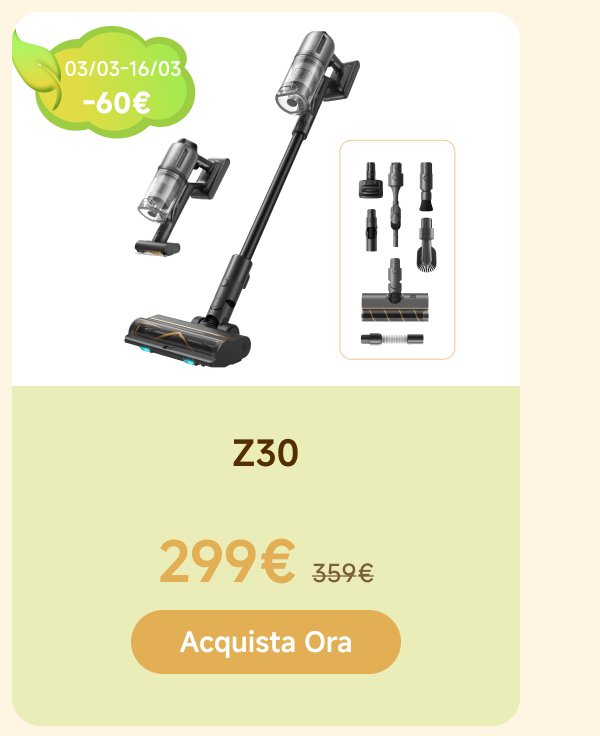Tap the Acquista Ora button
Screen dimensions: 600x736
tap(266, 642)
